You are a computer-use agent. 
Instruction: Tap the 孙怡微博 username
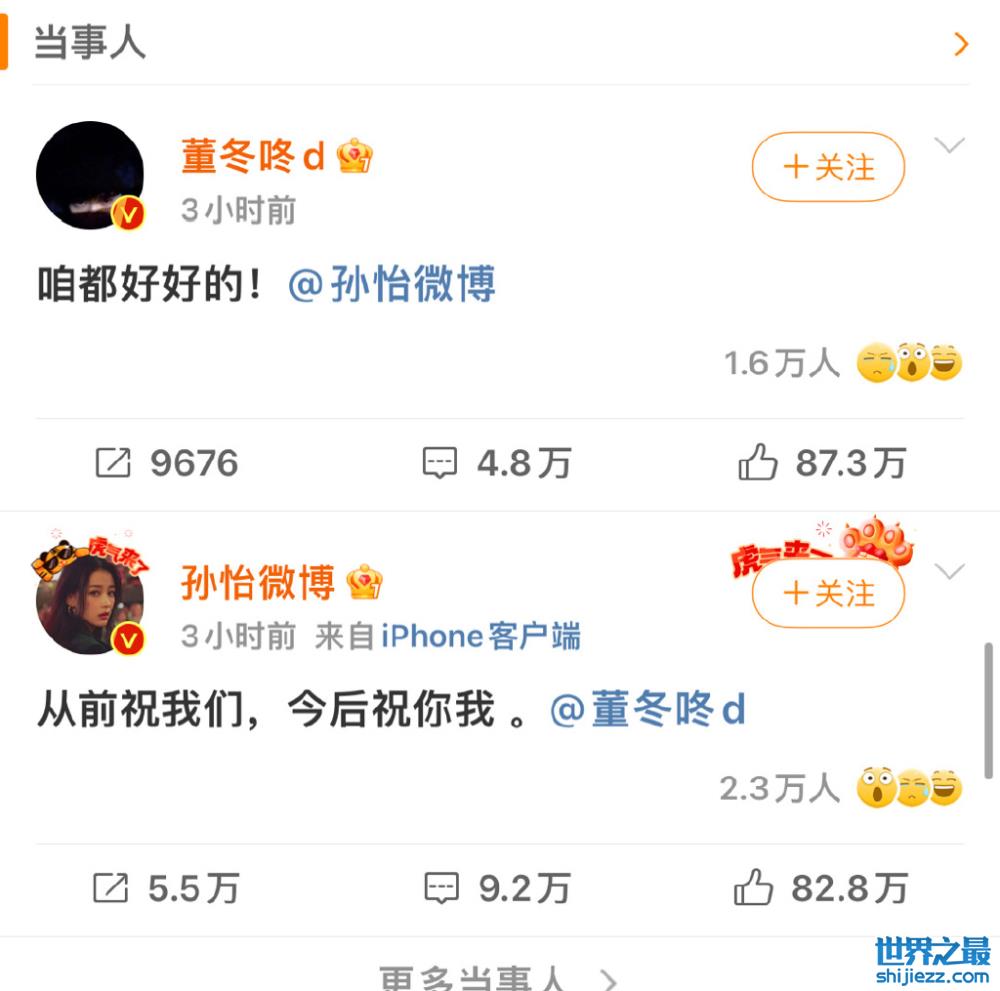(257, 582)
